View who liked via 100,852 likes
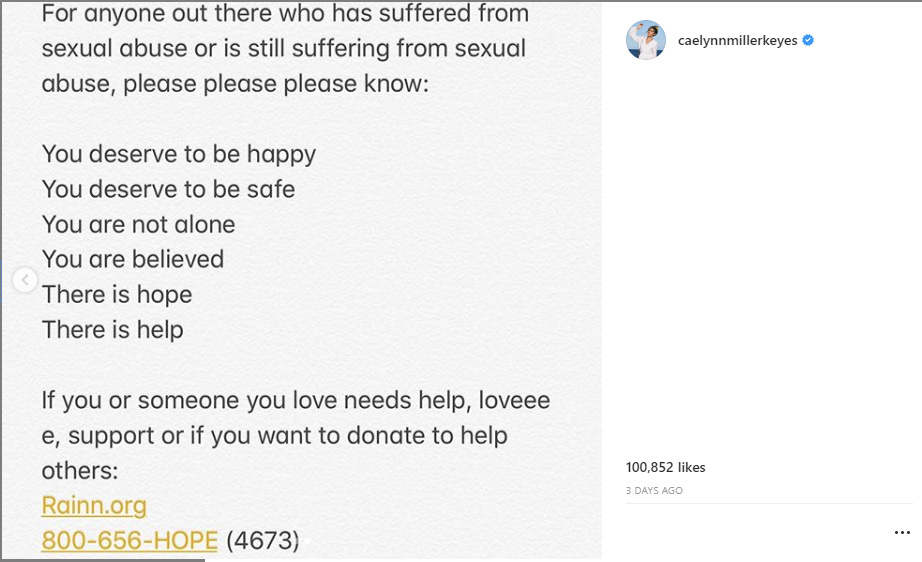This screenshot has width=922, height=562. click(665, 467)
